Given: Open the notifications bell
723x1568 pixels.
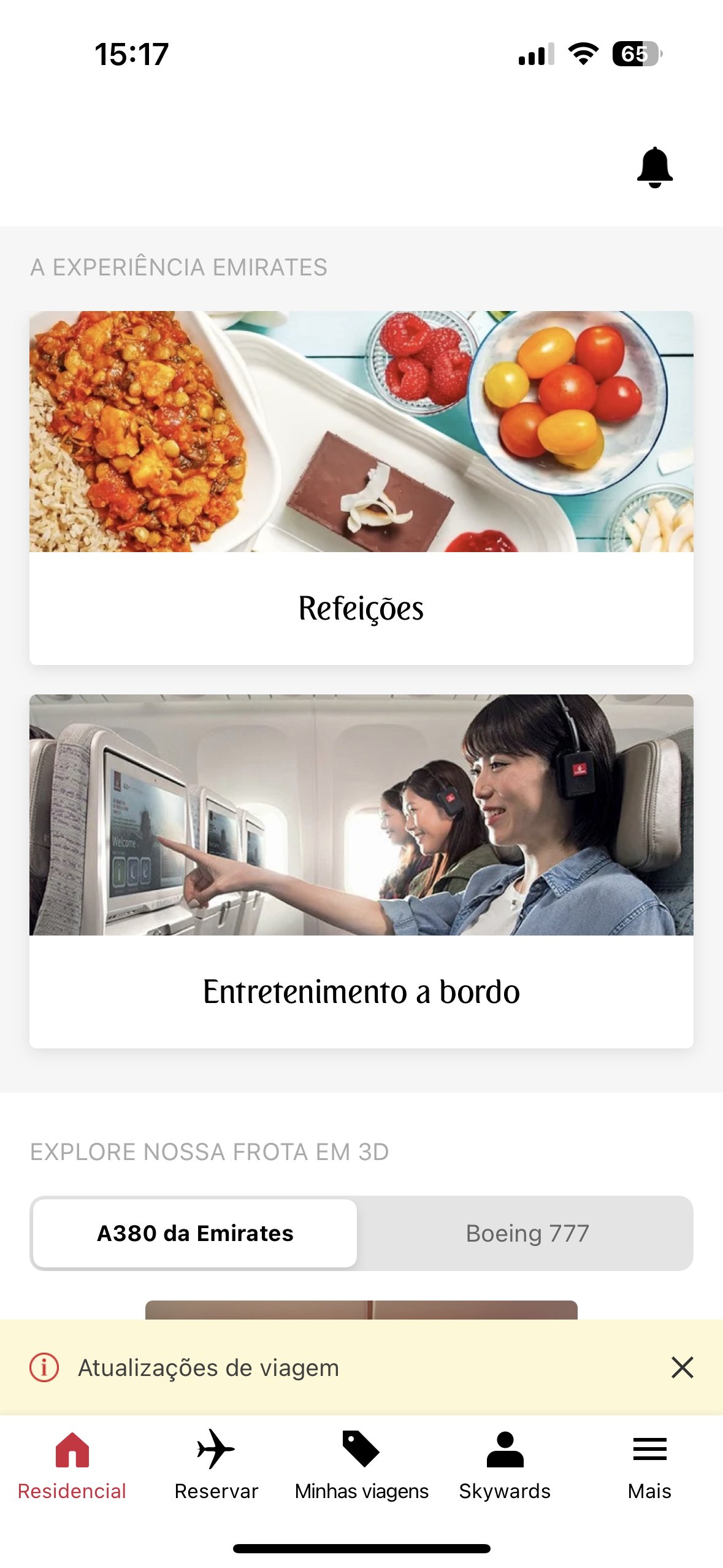Looking at the screenshot, I should tap(654, 167).
